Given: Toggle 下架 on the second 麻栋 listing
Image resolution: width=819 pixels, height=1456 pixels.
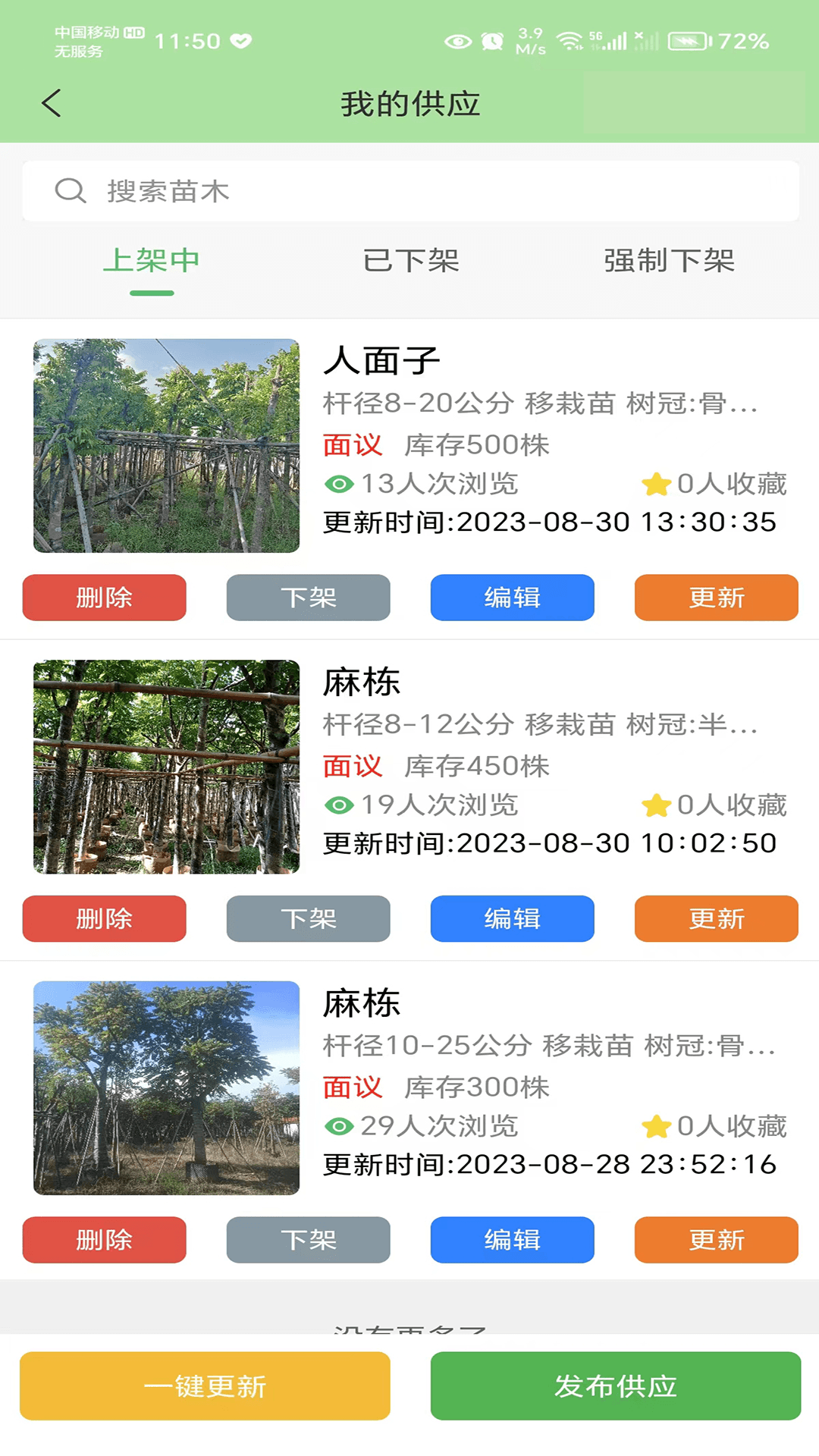Looking at the screenshot, I should (x=308, y=1241).
